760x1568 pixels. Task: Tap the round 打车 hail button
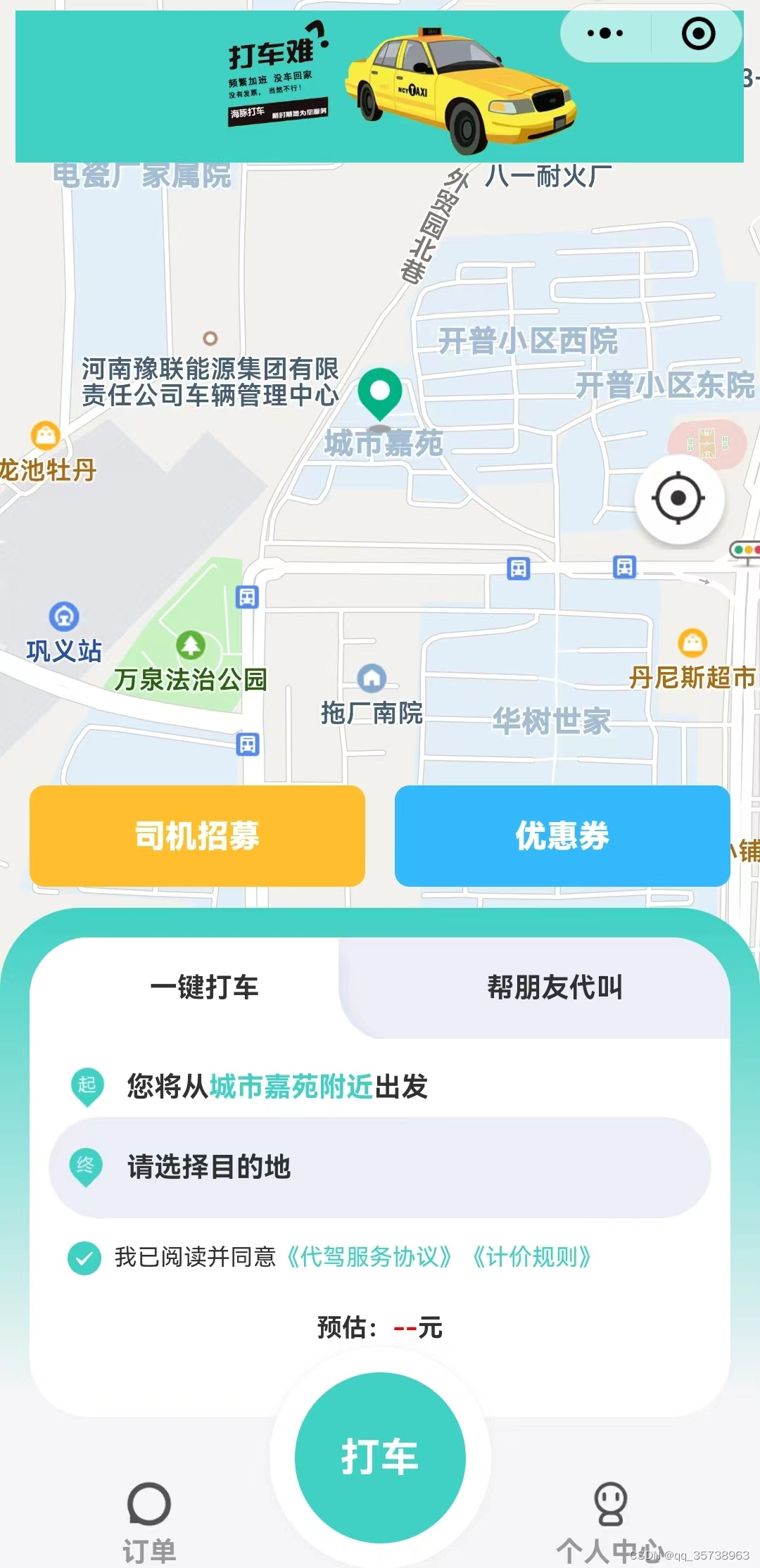point(380,1457)
